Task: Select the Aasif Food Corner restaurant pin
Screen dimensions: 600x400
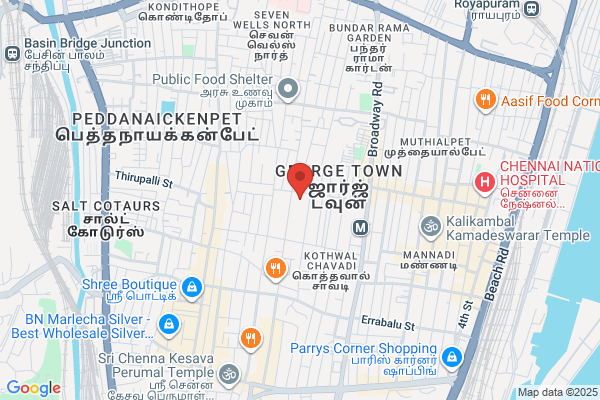Action: pyautogui.click(x=486, y=101)
